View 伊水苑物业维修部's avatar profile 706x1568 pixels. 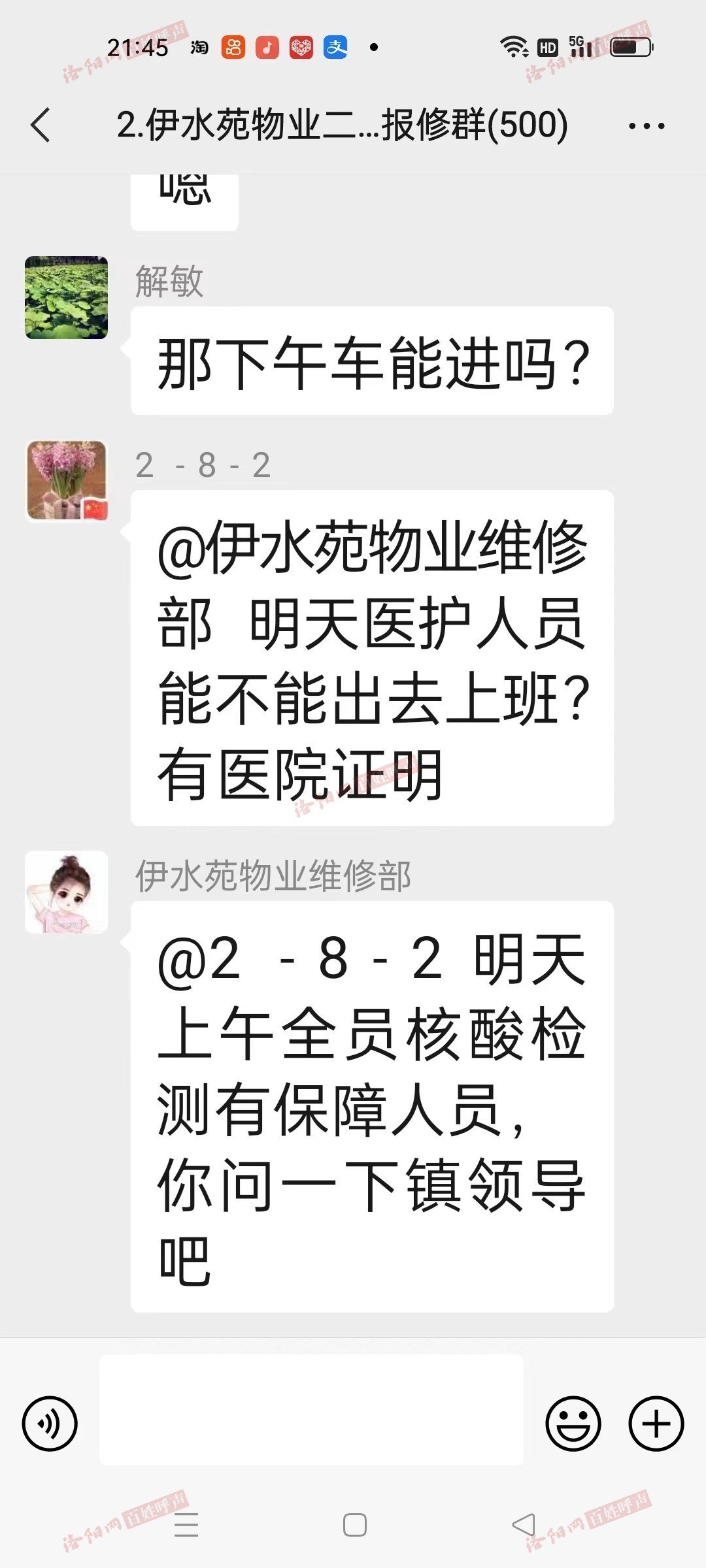click(x=67, y=892)
